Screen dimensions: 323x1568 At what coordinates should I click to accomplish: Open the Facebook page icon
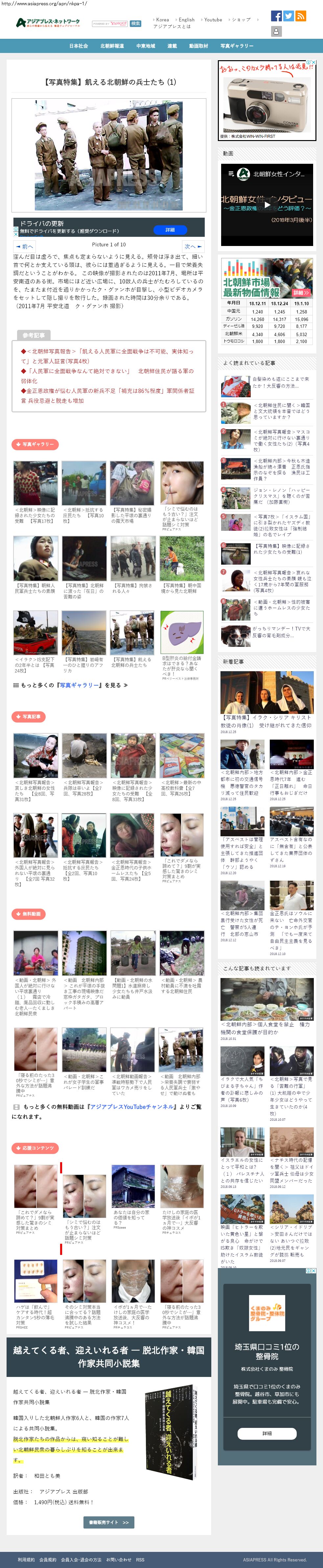[x=276, y=16]
